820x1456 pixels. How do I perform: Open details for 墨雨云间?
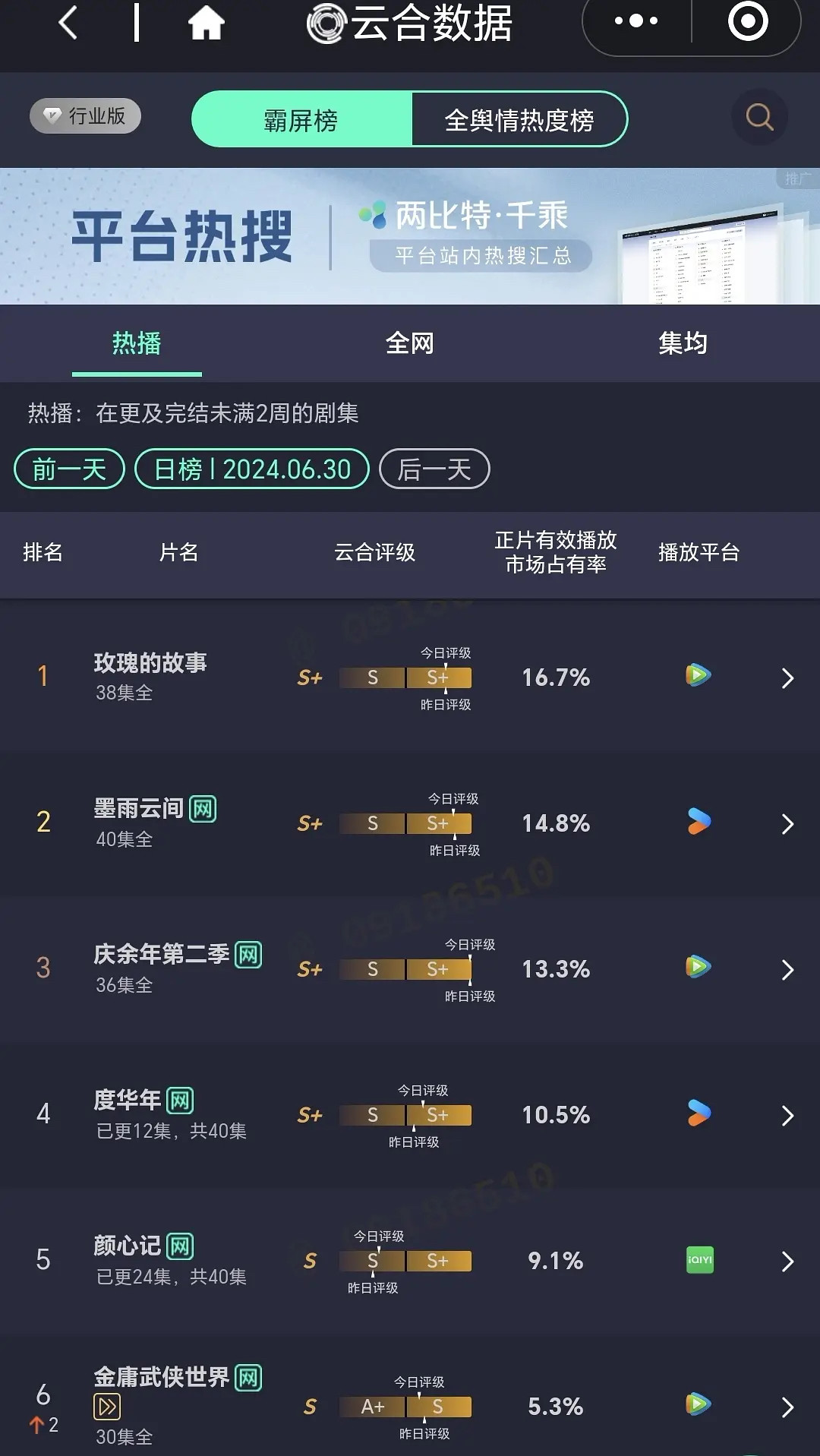pos(410,823)
